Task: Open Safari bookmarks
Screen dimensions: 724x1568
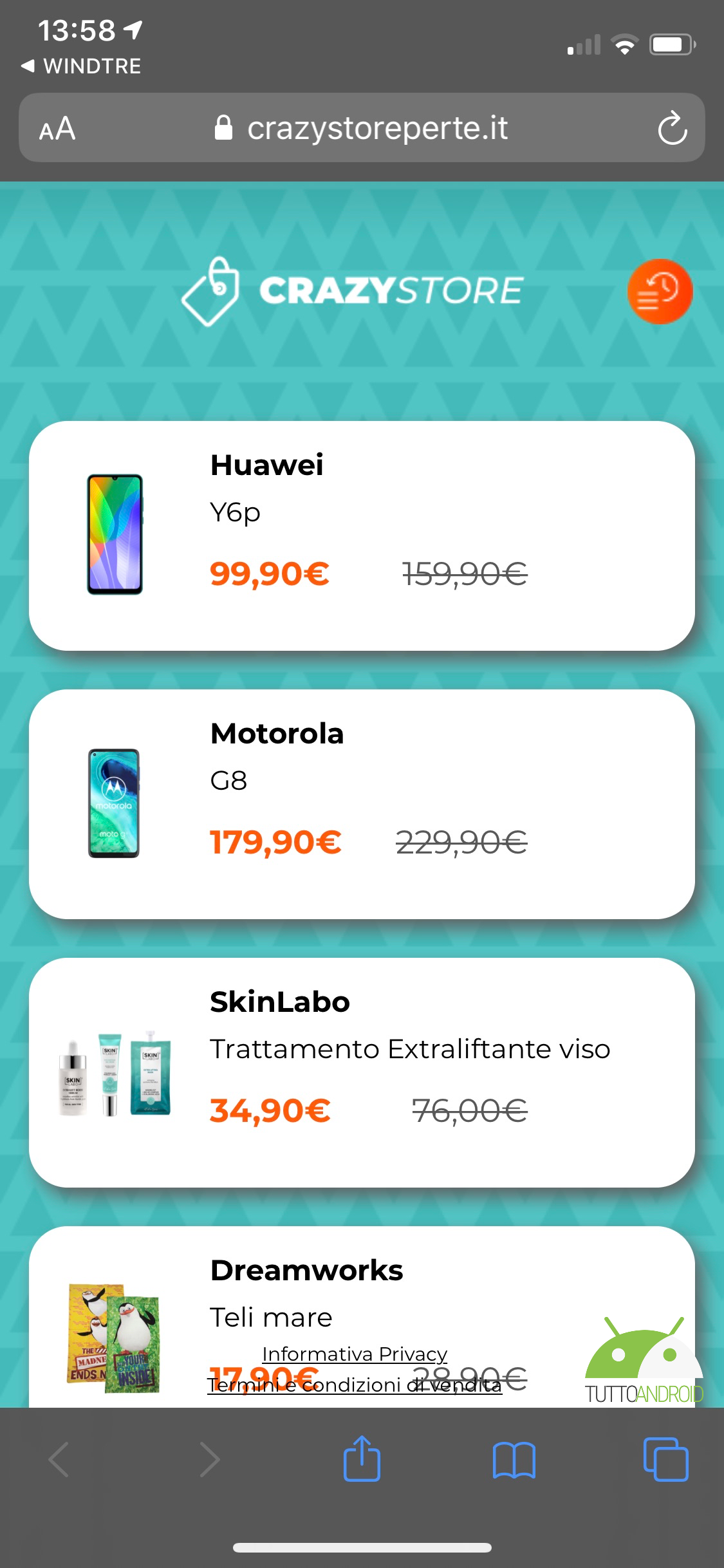Action: [514, 1460]
